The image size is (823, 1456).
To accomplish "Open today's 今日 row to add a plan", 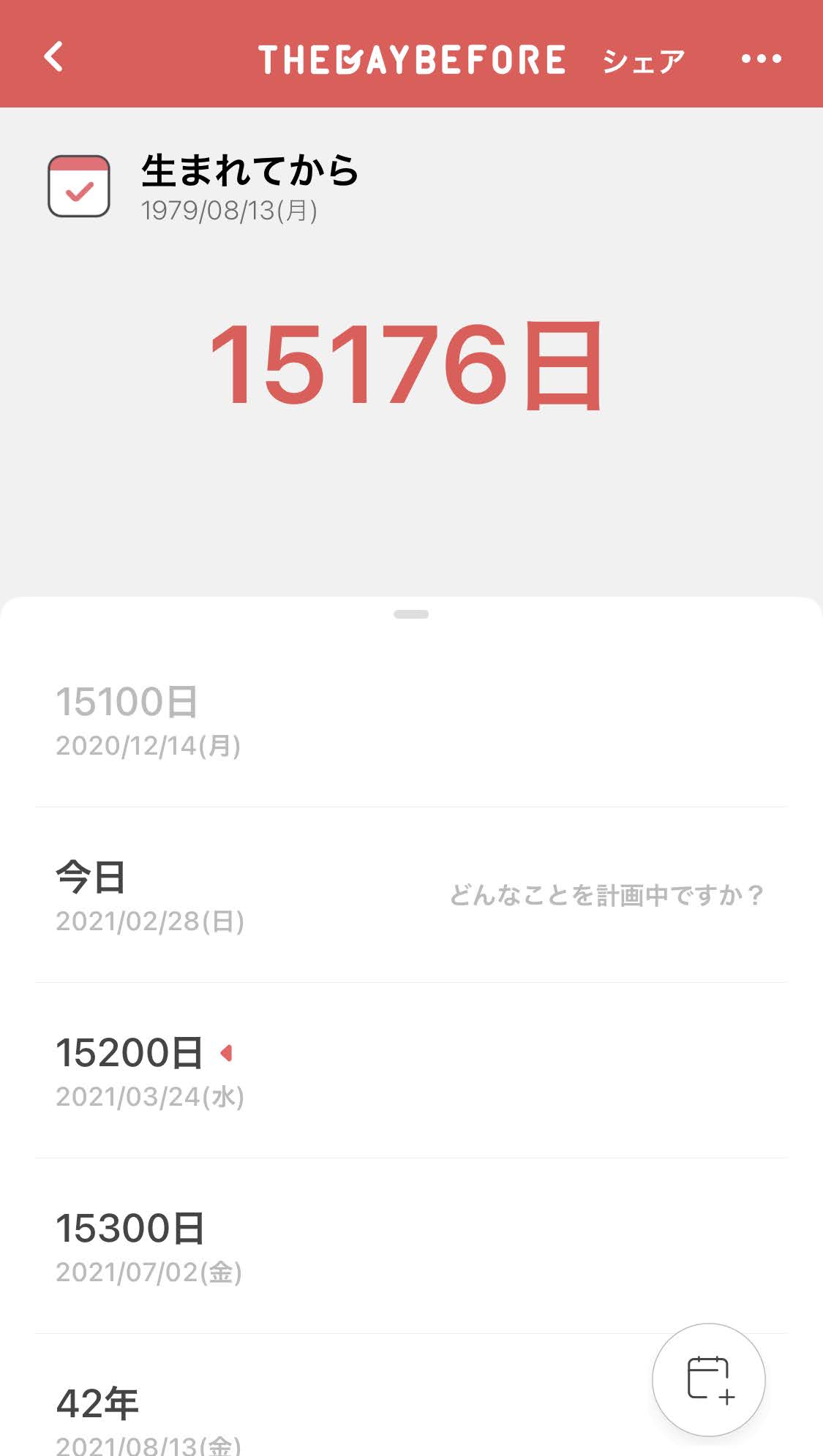I will (x=410, y=895).
